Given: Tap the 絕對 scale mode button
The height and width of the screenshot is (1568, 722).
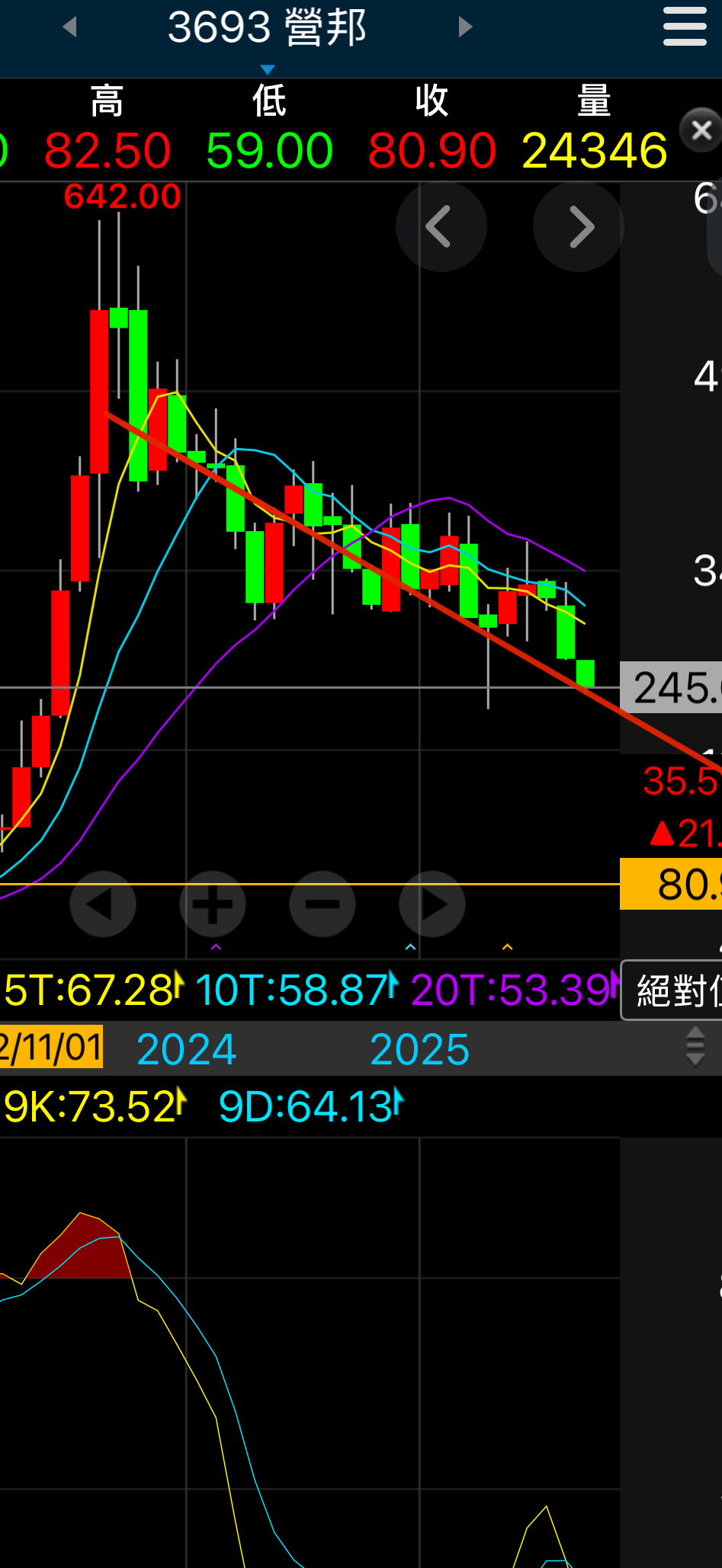Looking at the screenshot, I should pos(672,990).
